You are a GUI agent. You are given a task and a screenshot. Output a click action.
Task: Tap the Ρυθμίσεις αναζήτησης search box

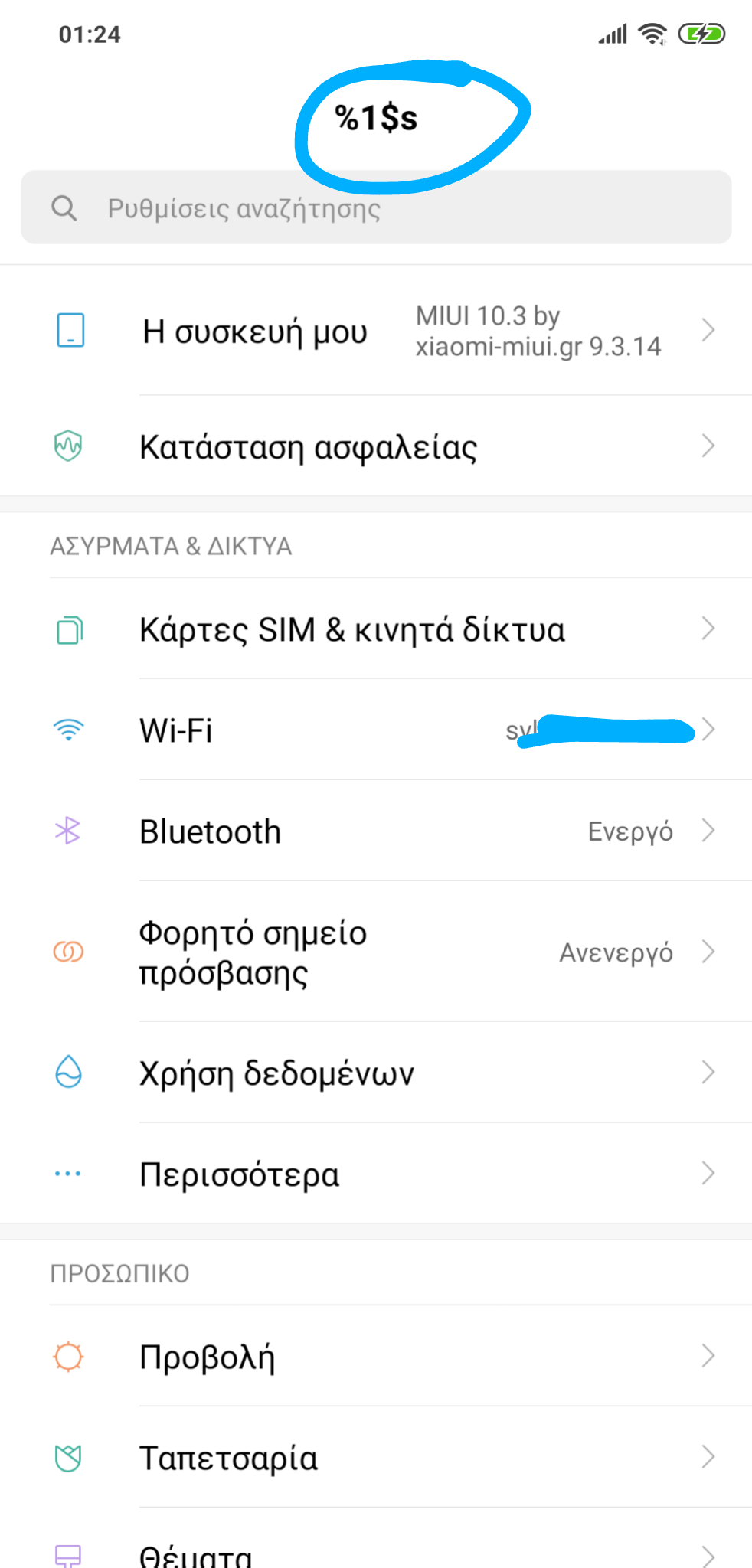[375, 207]
